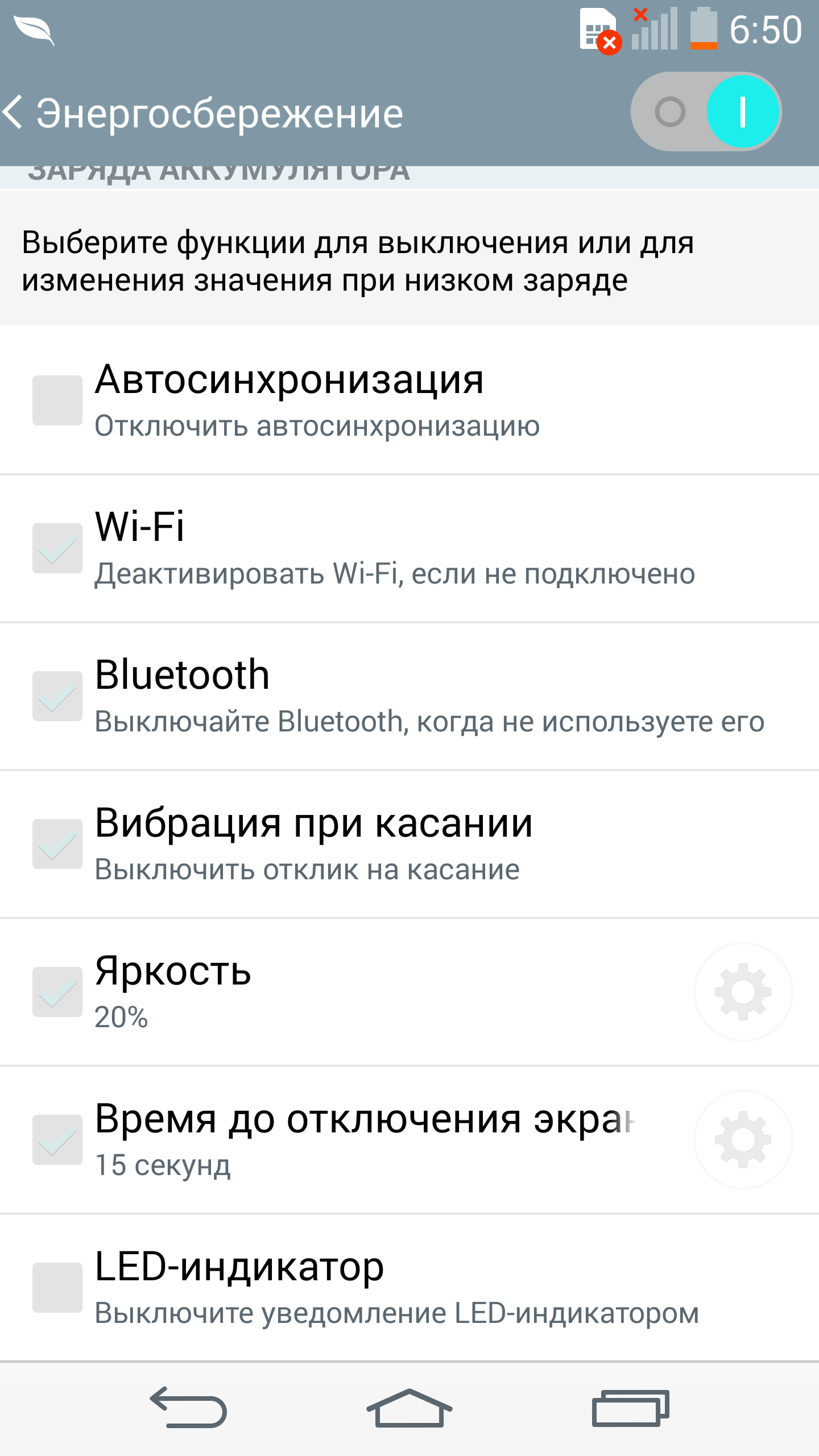This screenshot has width=819, height=1456.
Task: Toggle the Яркость checkbox
Action: click(57, 992)
